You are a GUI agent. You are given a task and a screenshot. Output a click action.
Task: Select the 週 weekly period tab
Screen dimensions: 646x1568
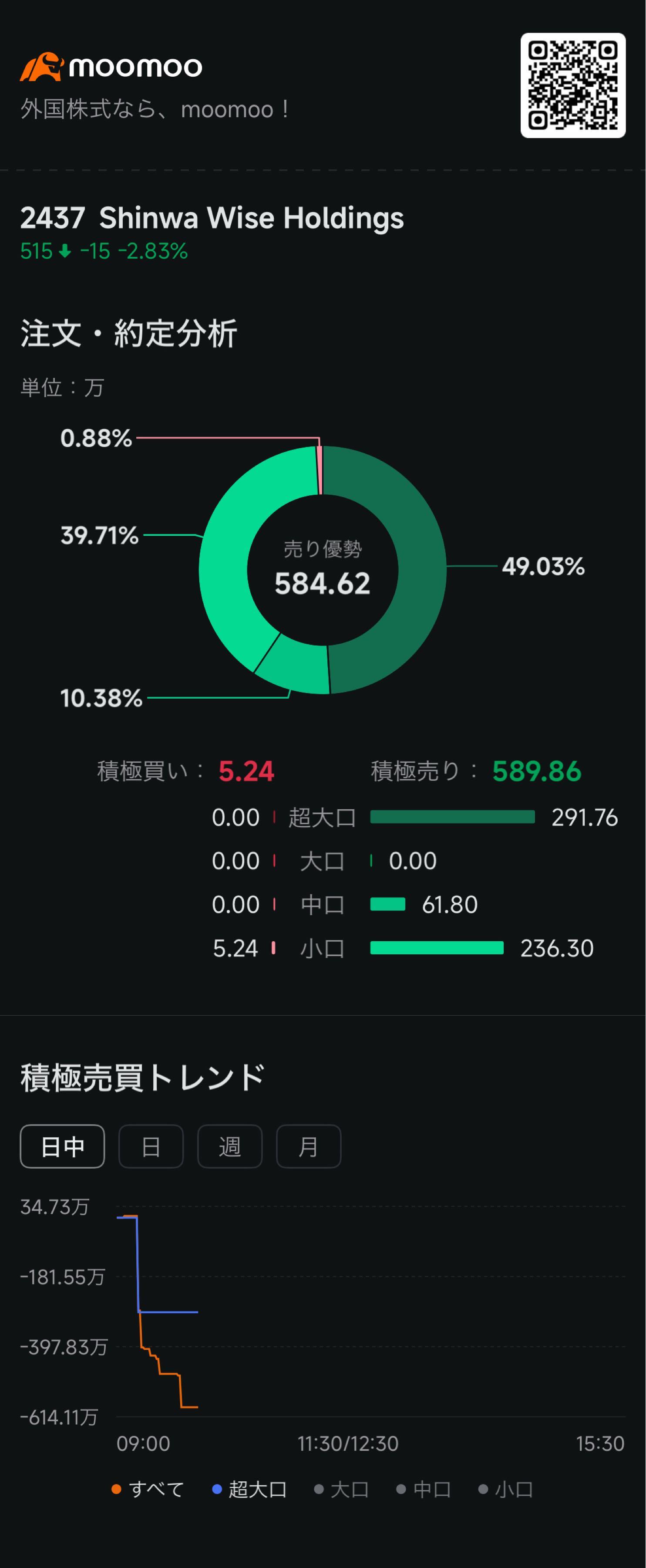coord(230,1146)
